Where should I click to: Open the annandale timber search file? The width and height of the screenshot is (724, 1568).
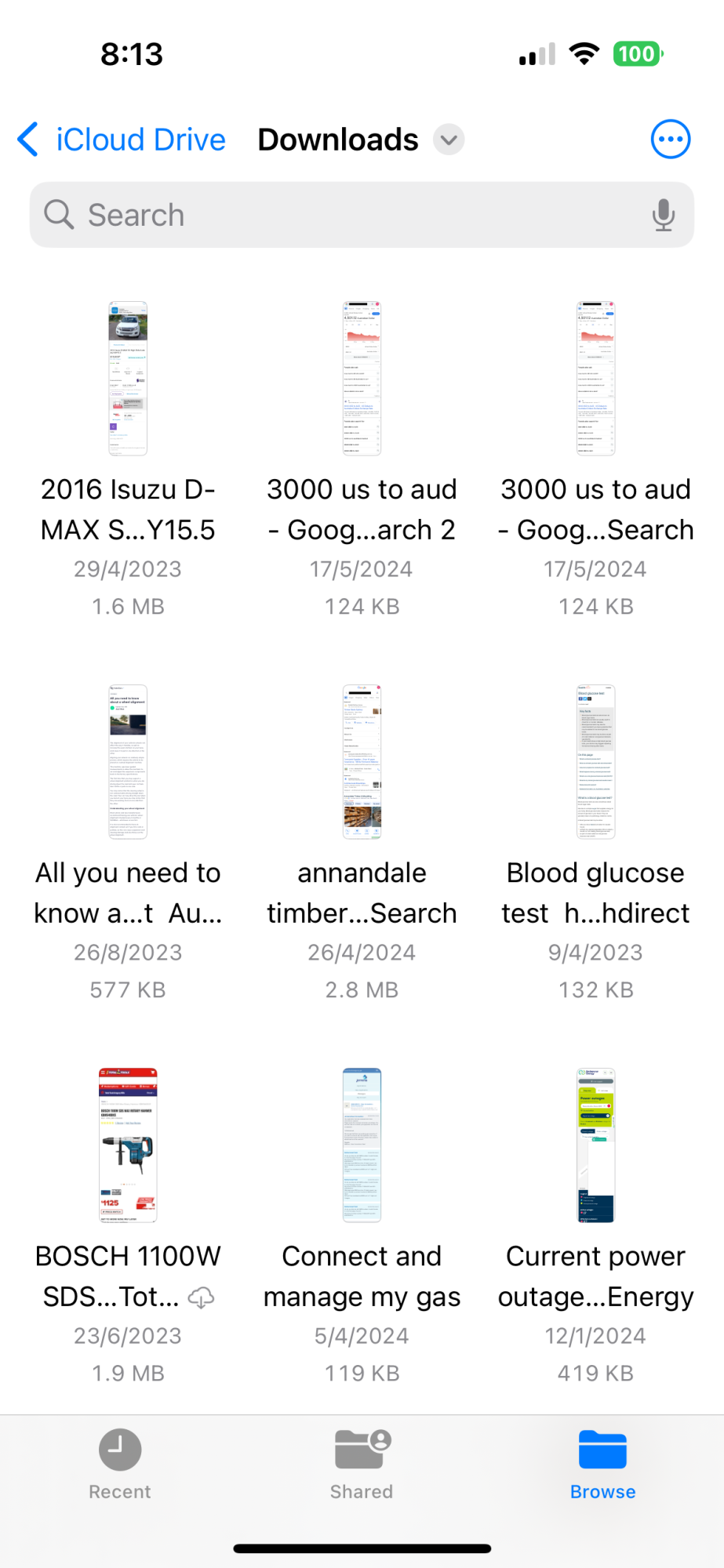pyautogui.click(x=362, y=762)
